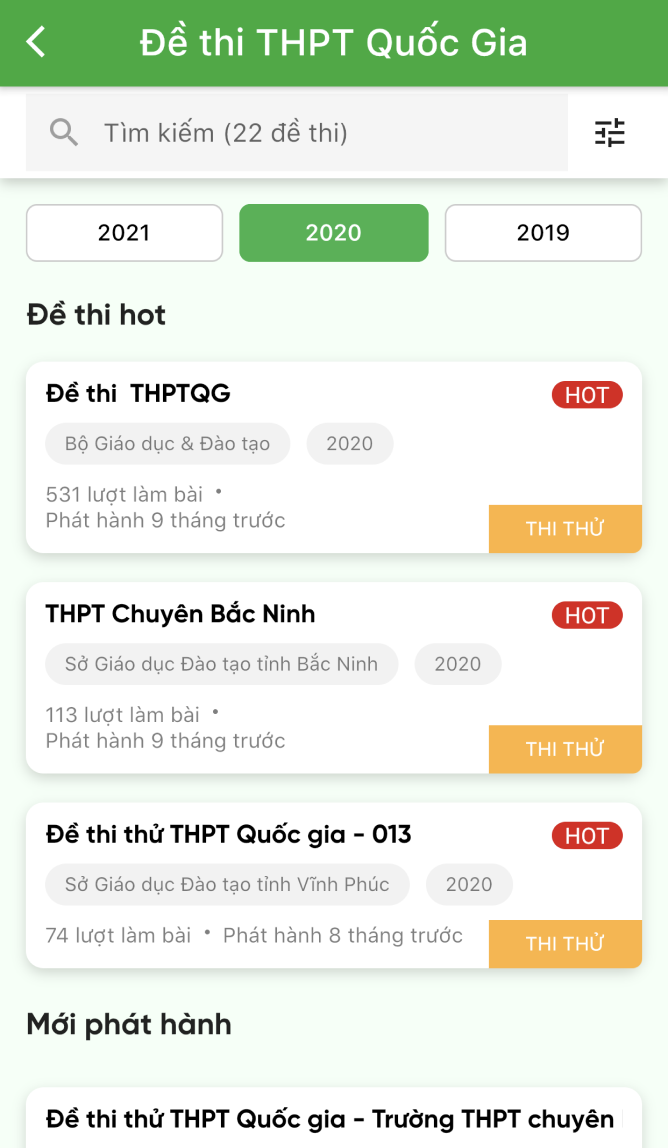Switch to the 2019 year tab
The image size is (668, 1148).
pyautogui.click(x=543, y=233)
